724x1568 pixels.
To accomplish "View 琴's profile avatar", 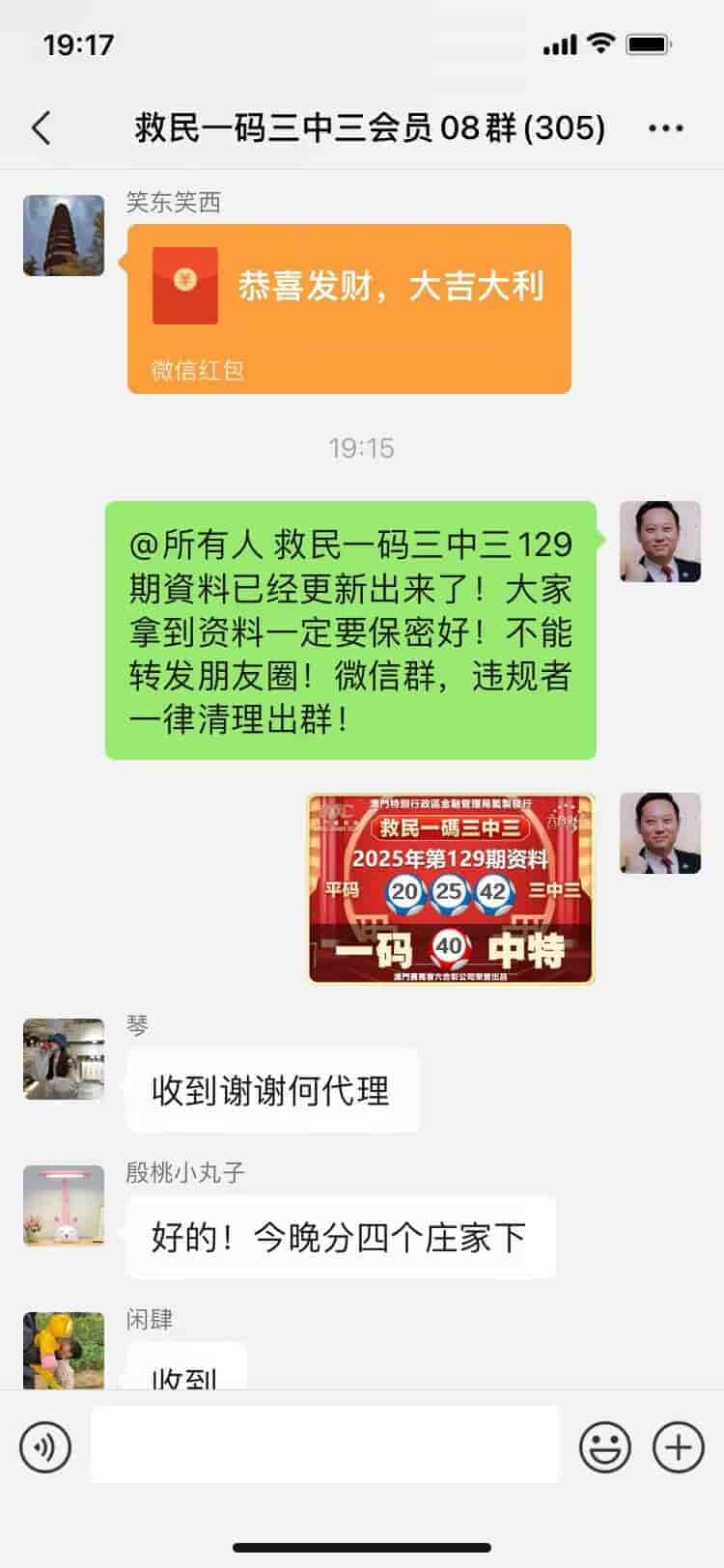I will coord(64,1058).
